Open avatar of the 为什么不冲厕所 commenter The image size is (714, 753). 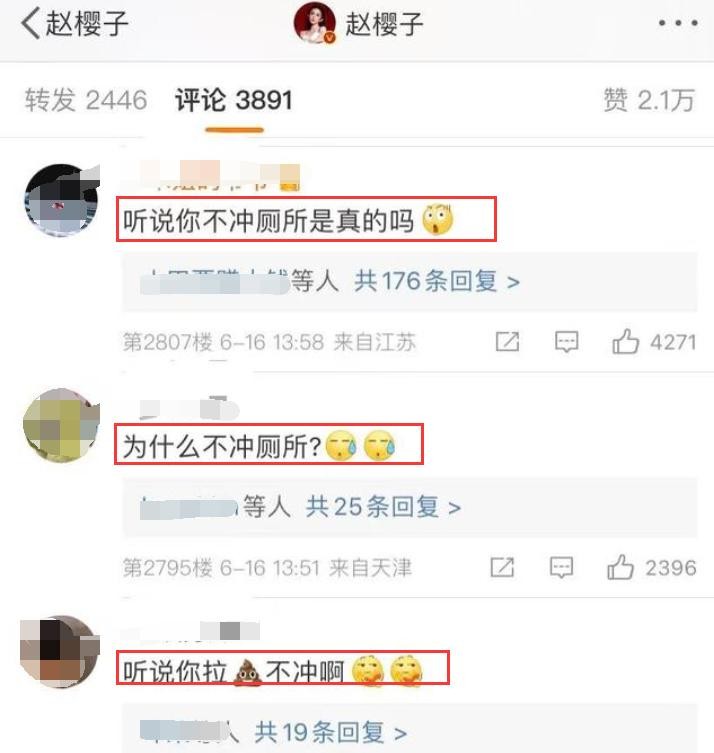(60, 426)
